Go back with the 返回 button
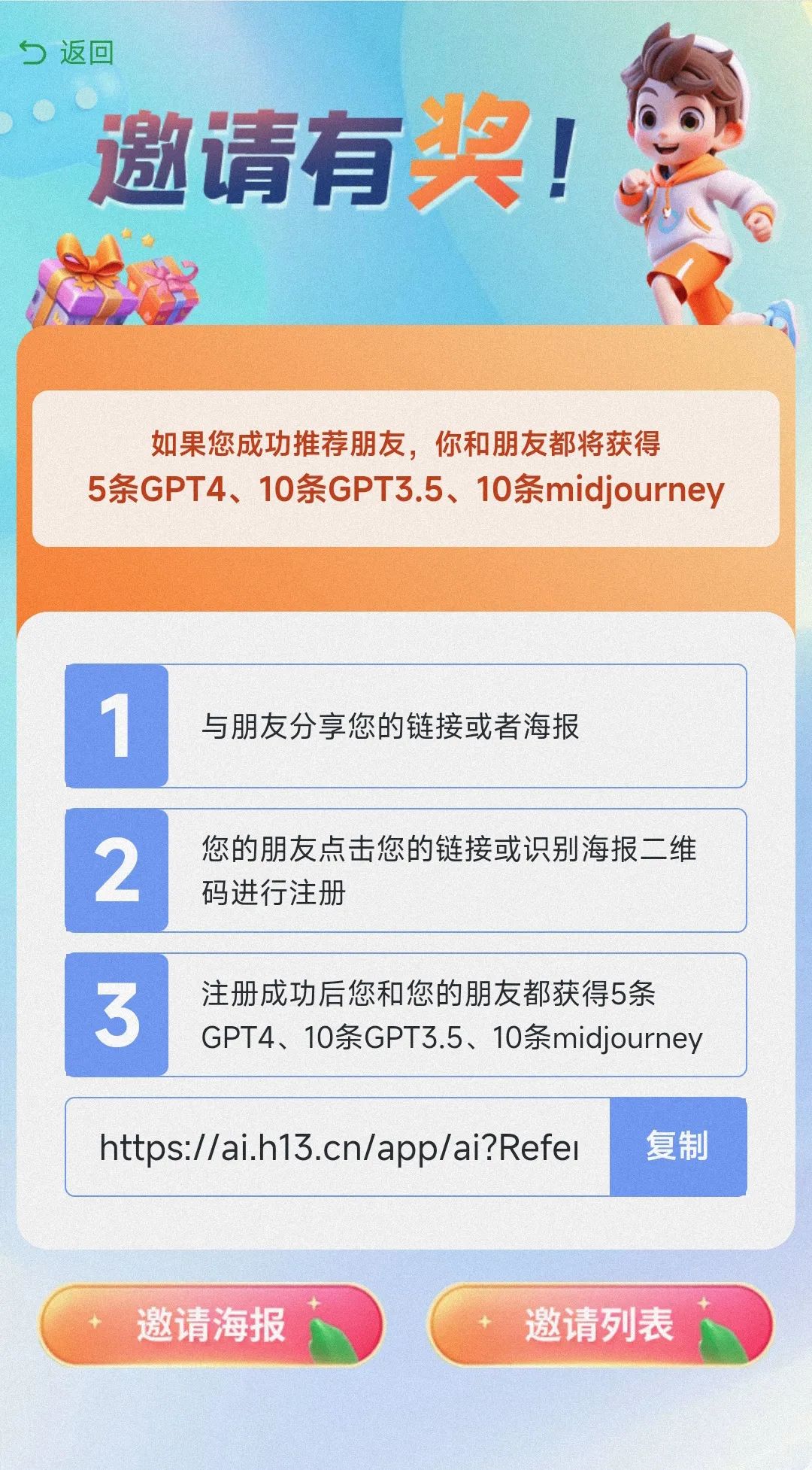Viewport: 812px width, 1470px height. 65,53
